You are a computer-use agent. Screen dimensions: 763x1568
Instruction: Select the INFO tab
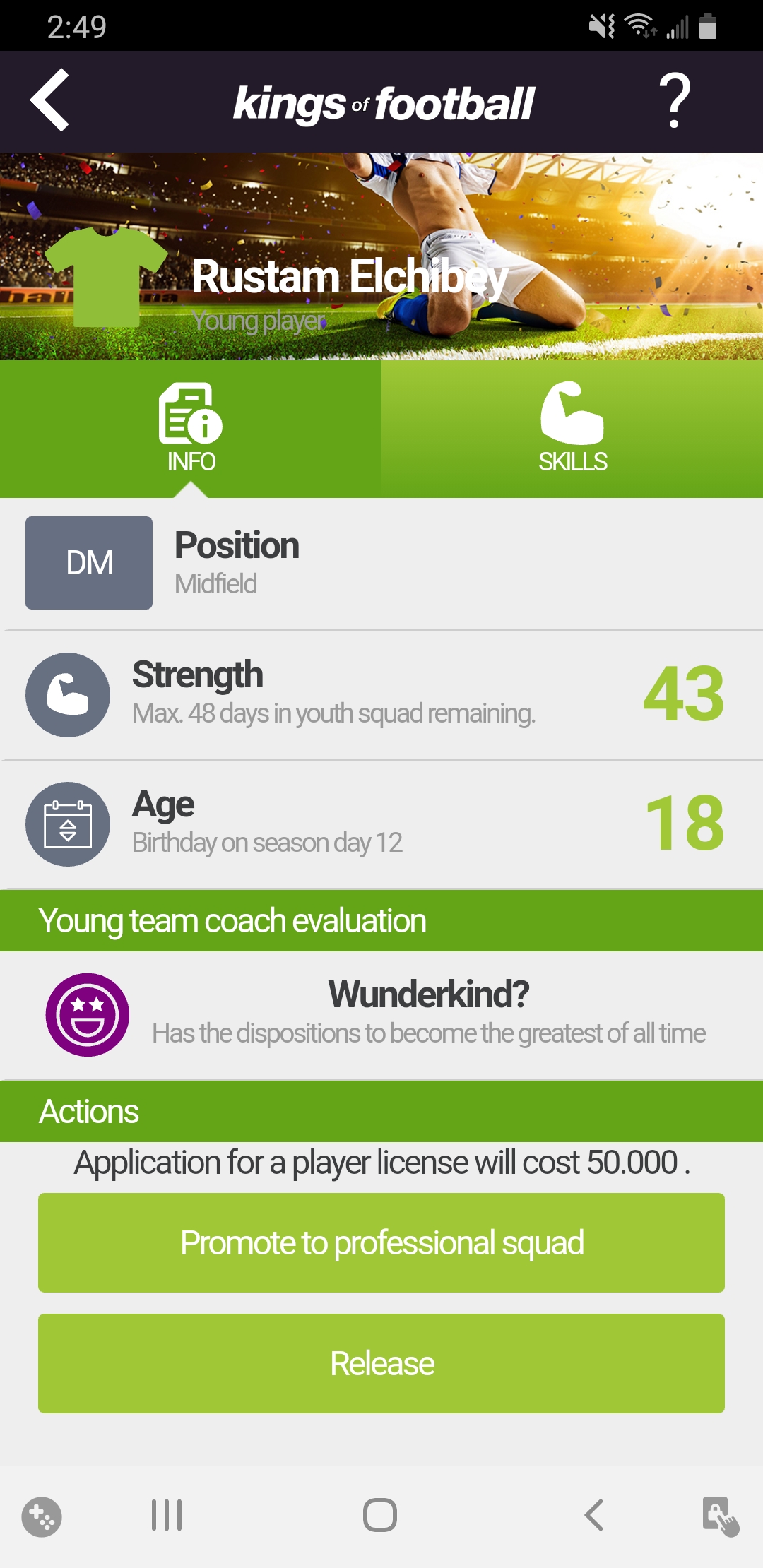click(x=191, y=429)
